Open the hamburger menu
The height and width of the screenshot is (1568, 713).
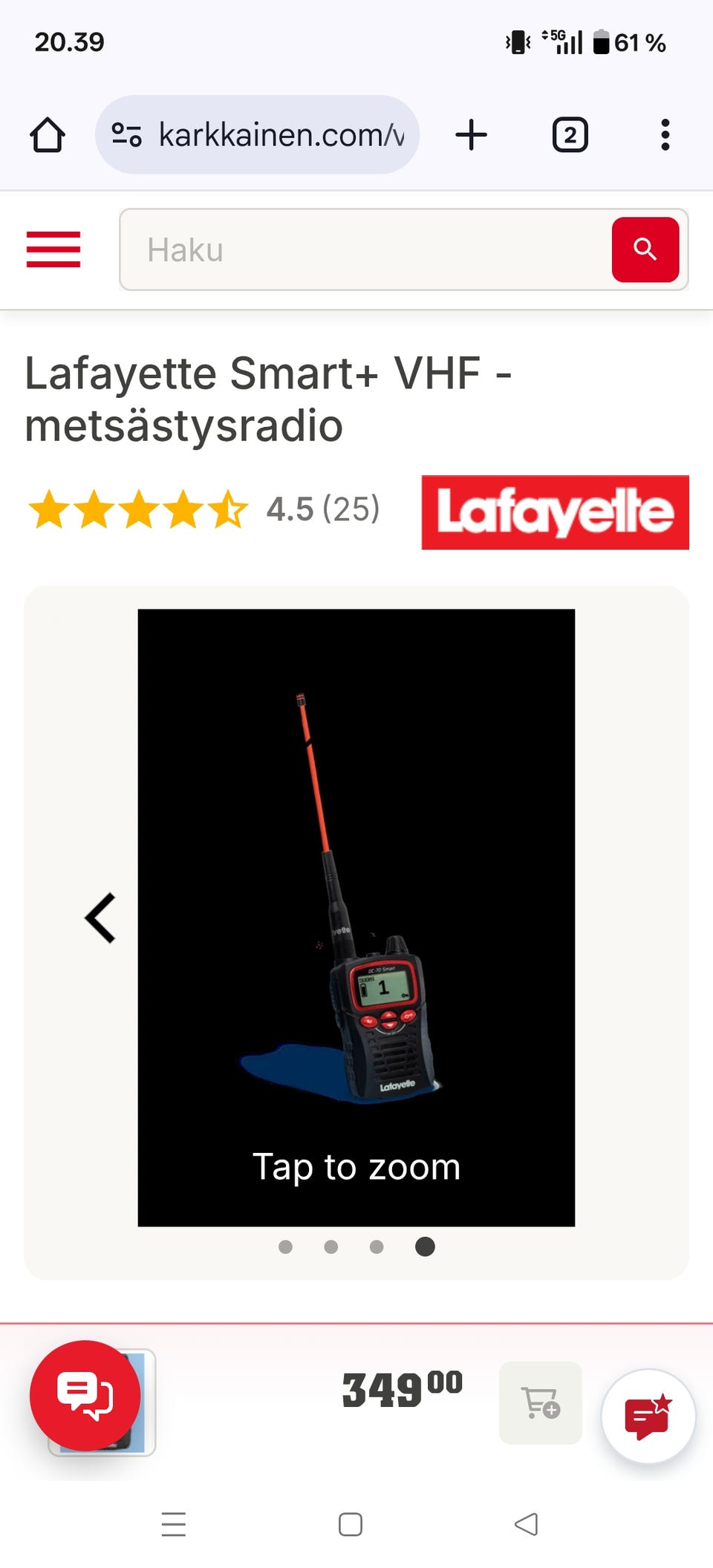click(53, 249)
